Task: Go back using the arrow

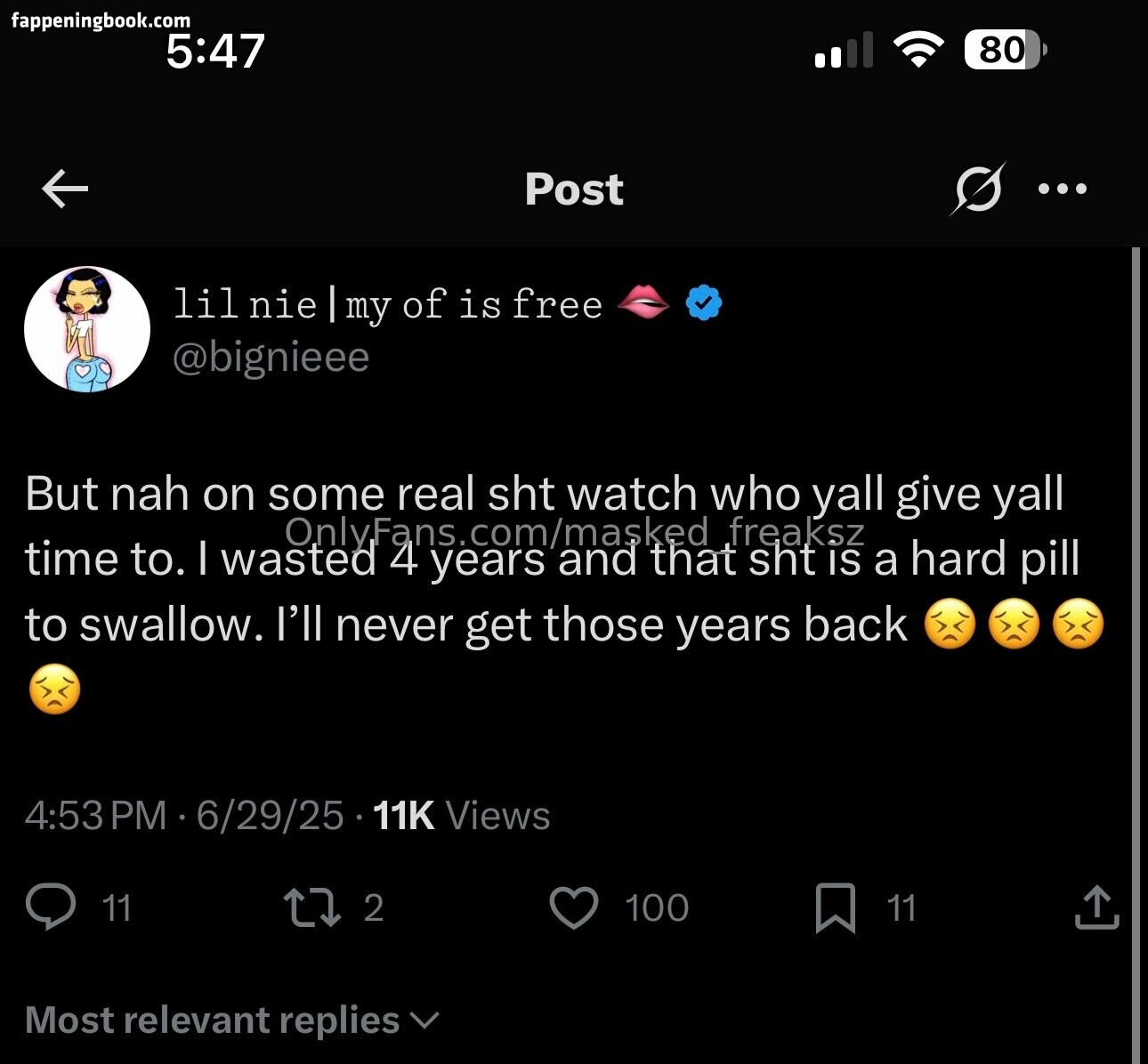Action: [x=65, y=189]
